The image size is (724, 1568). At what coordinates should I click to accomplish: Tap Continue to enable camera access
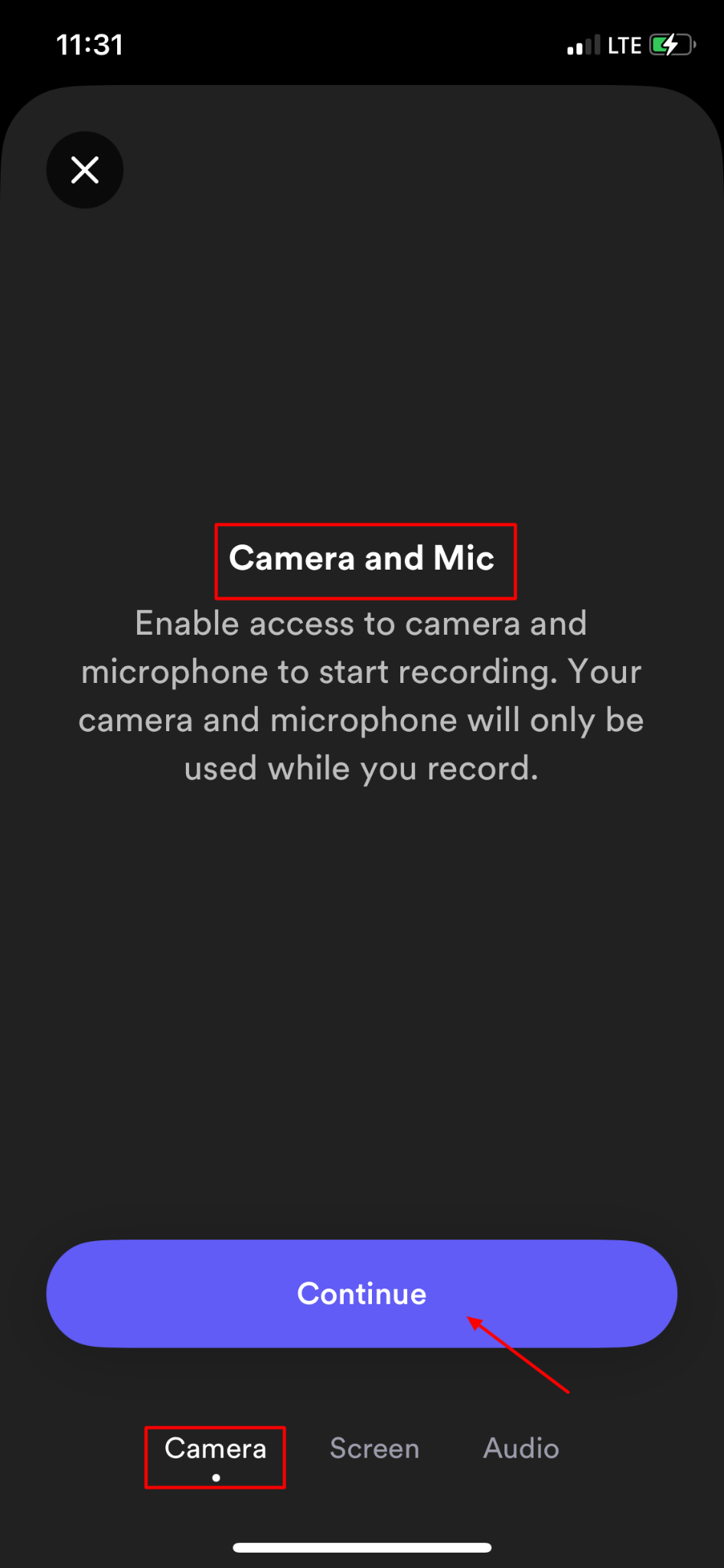[361, 1293]
